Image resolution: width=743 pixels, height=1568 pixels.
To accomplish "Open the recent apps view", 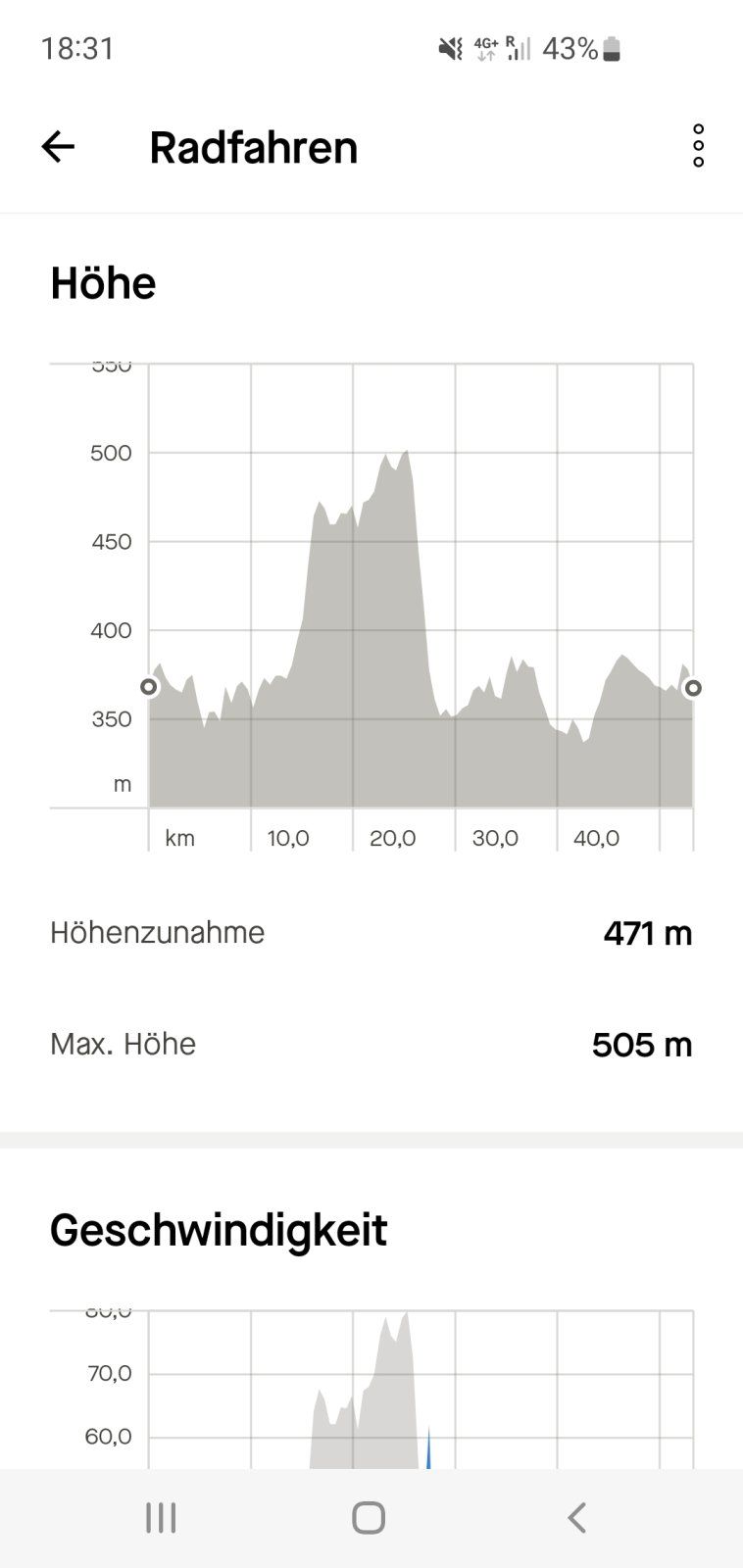I will click(x=161, y=1517).
